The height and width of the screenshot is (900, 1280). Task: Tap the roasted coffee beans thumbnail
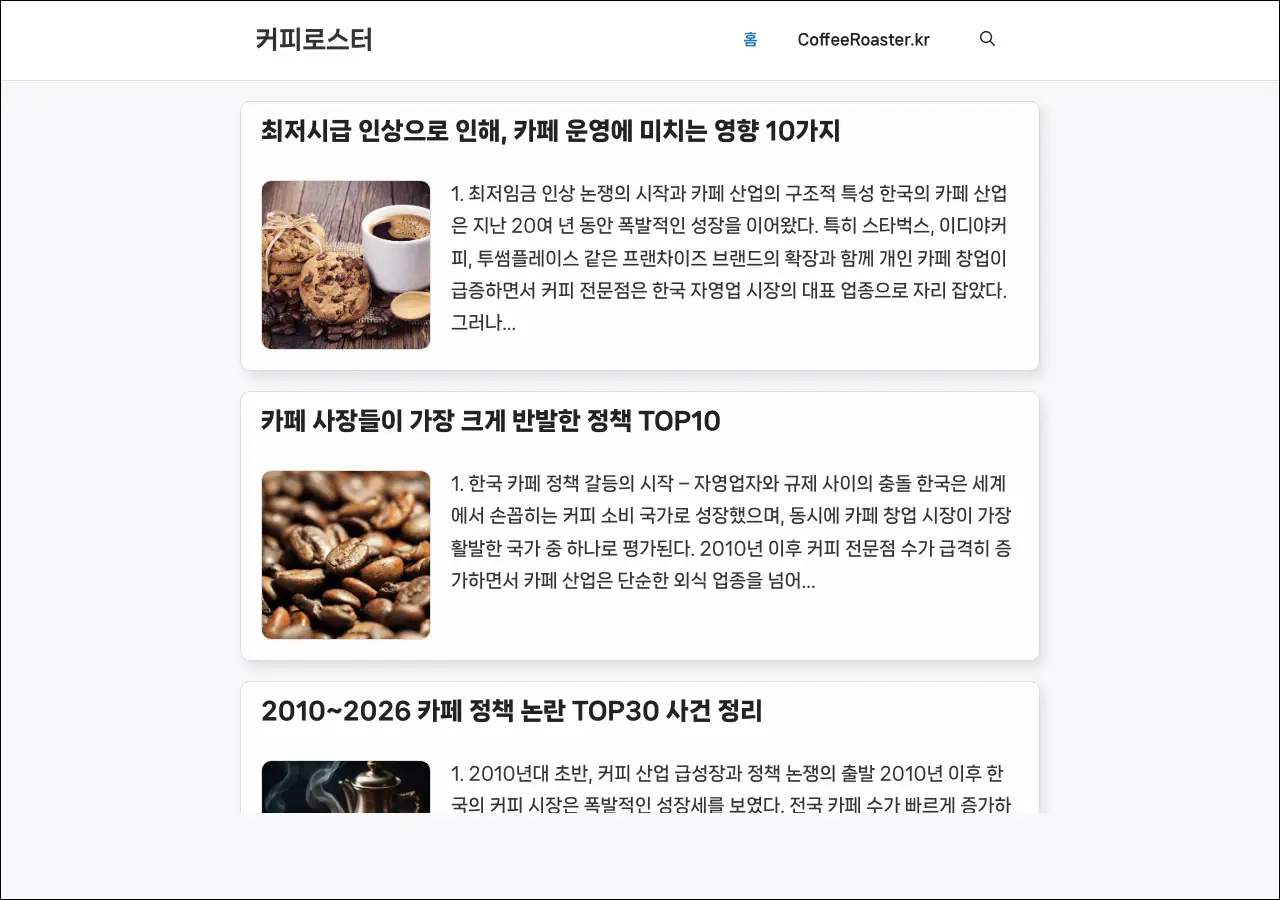click(x=346, y=555)
